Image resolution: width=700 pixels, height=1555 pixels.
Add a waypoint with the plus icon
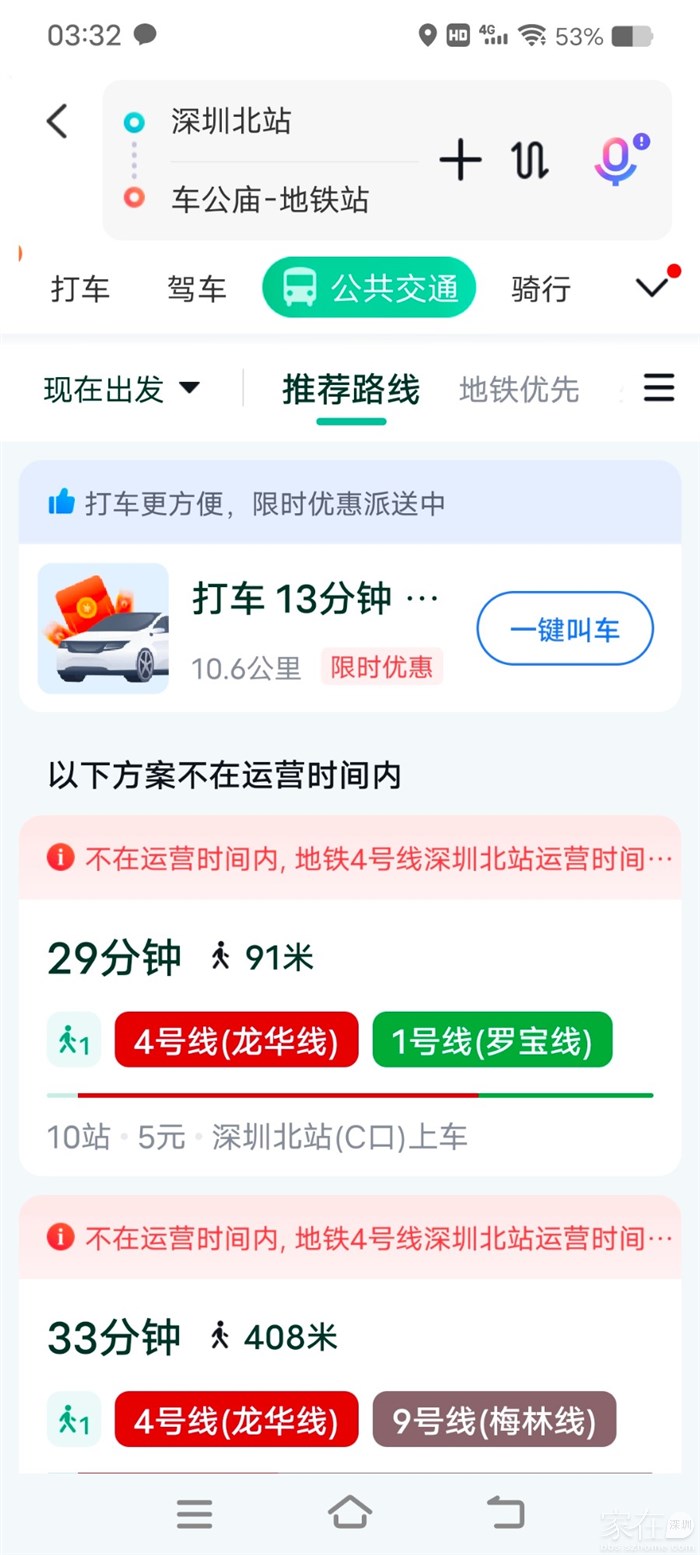460,160
